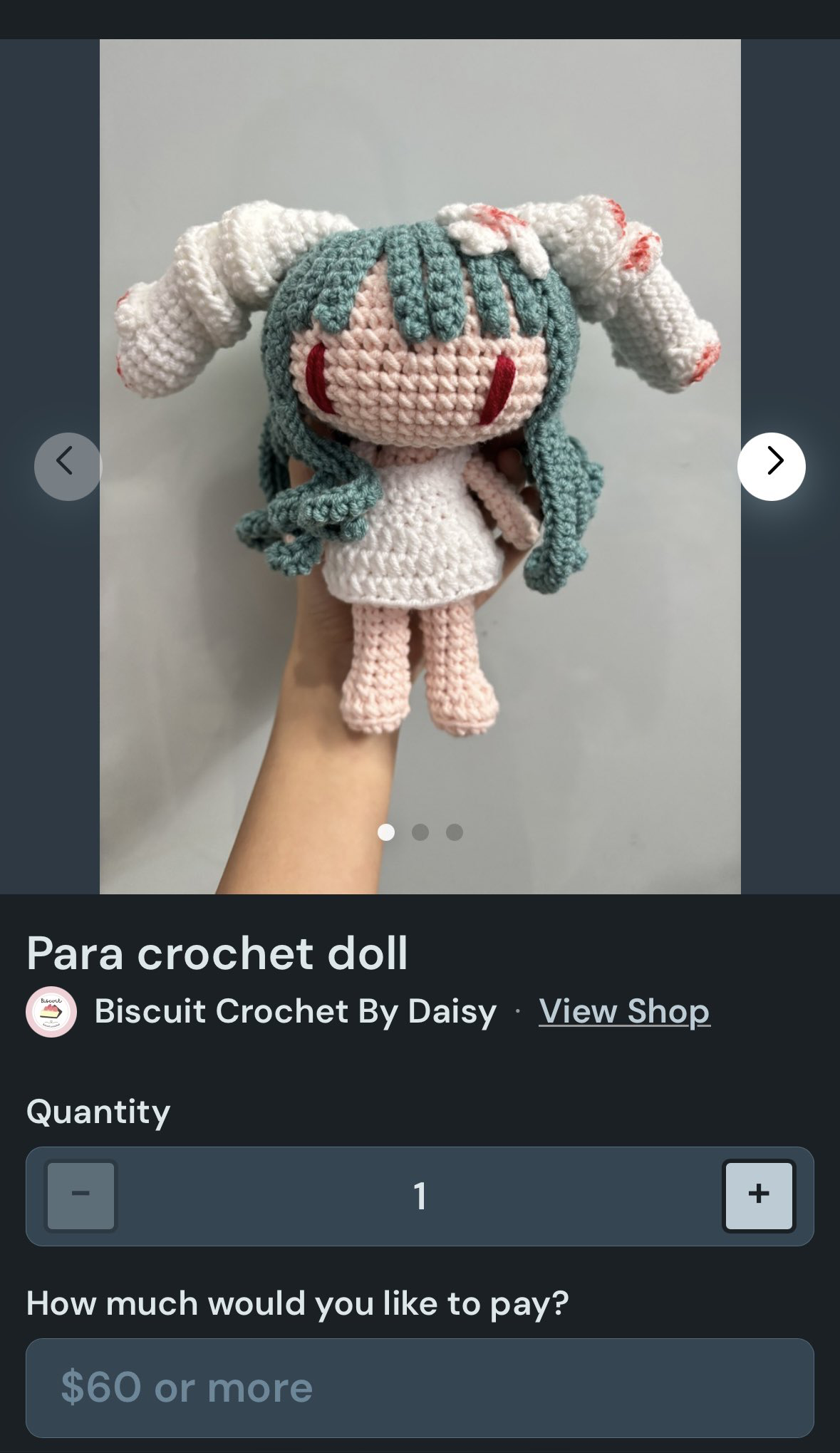Screen dimensions: 840x1453
Task: Jump to the third image dot
Action: coord(455,832)
